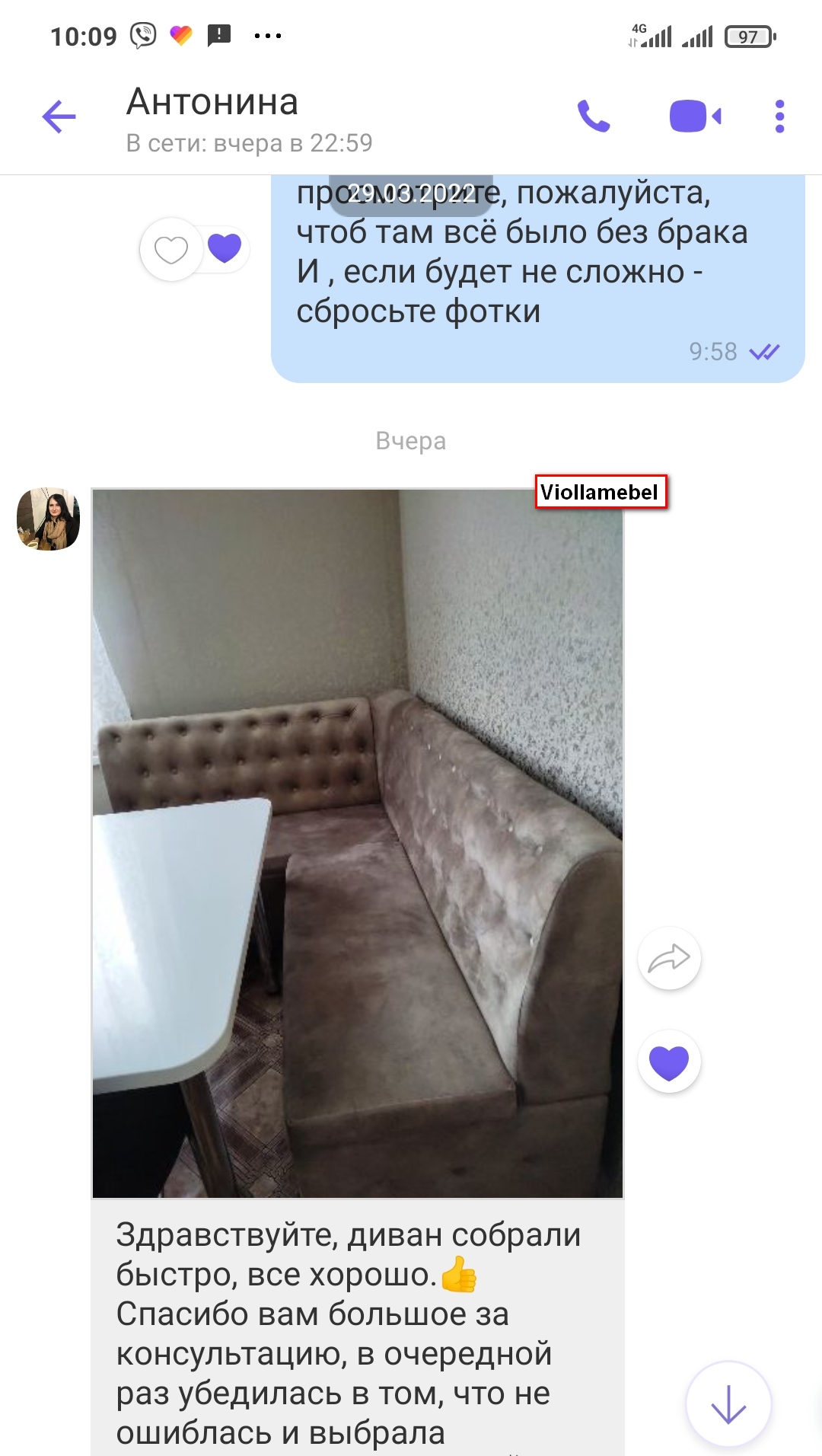Image resolution: width=822 pixels, height=1456 pixels.
Task: Toggle the heart like on the sofa photo
Action: tap(669, 1062)
